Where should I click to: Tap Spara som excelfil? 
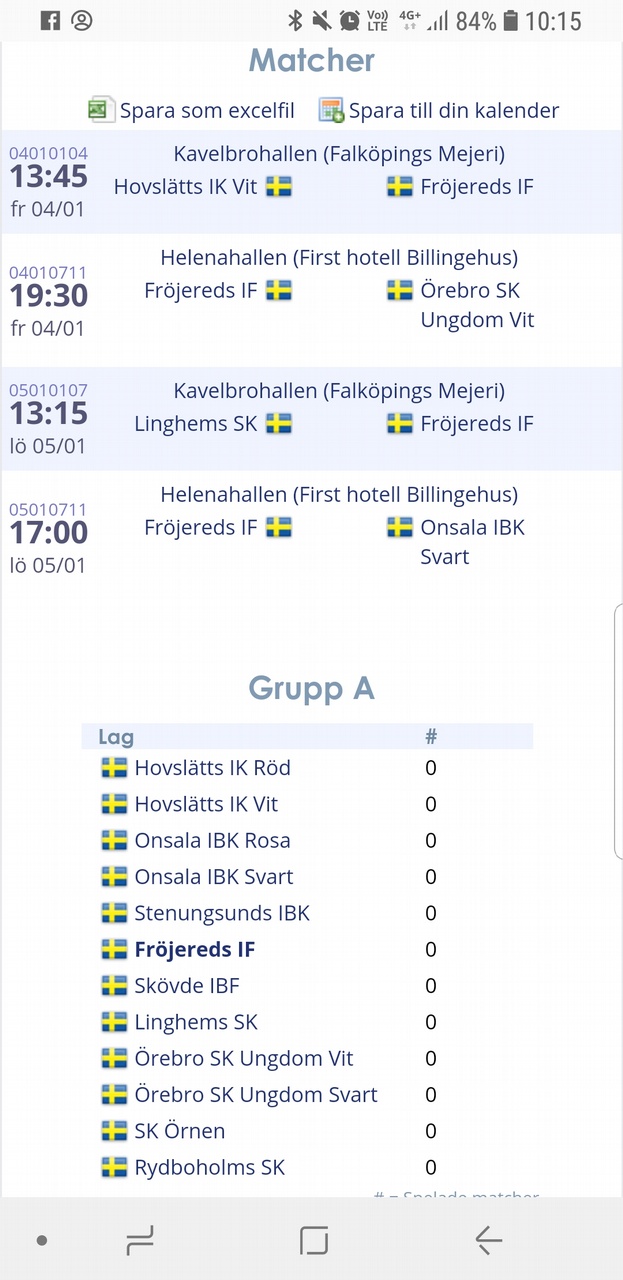pos(191,110)
